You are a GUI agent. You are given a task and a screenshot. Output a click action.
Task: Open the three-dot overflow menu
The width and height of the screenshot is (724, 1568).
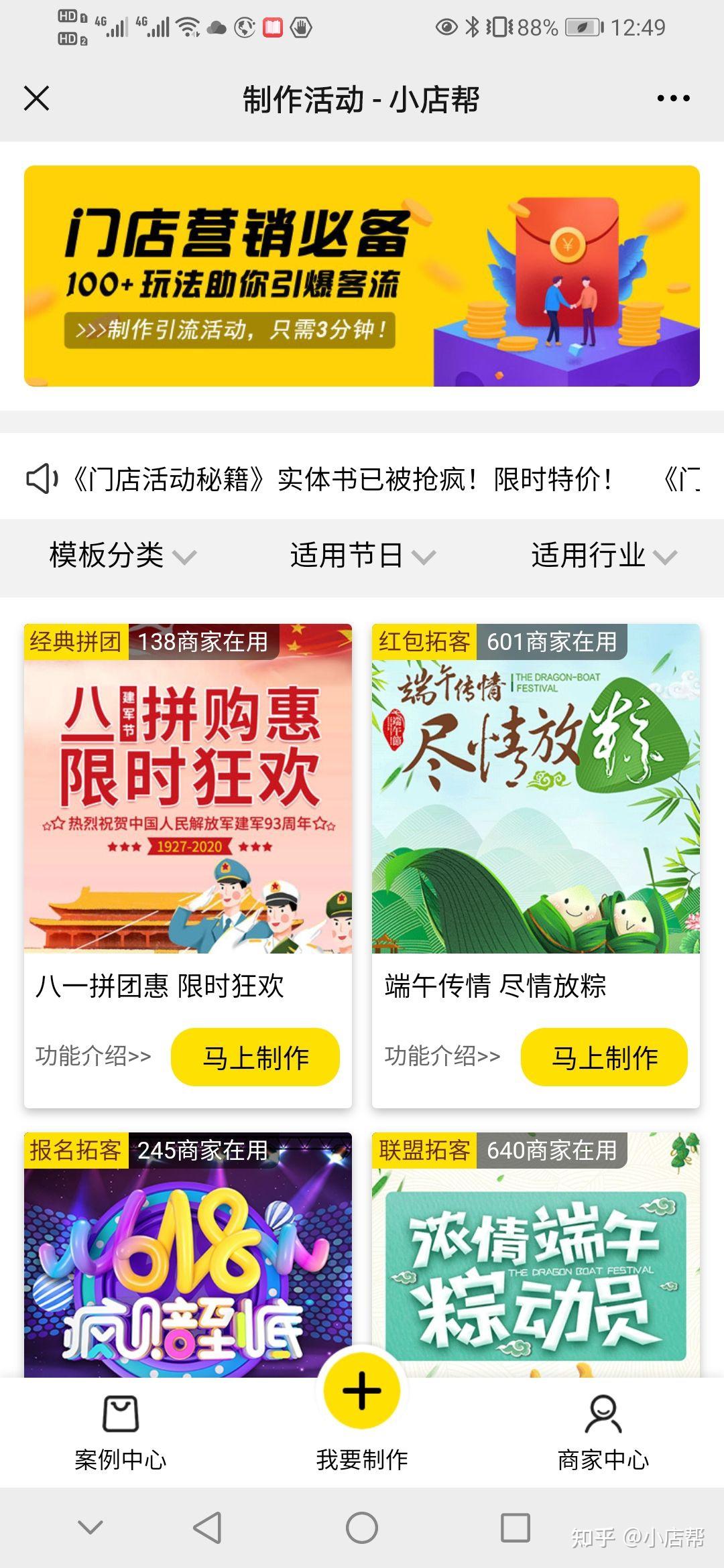673,99
